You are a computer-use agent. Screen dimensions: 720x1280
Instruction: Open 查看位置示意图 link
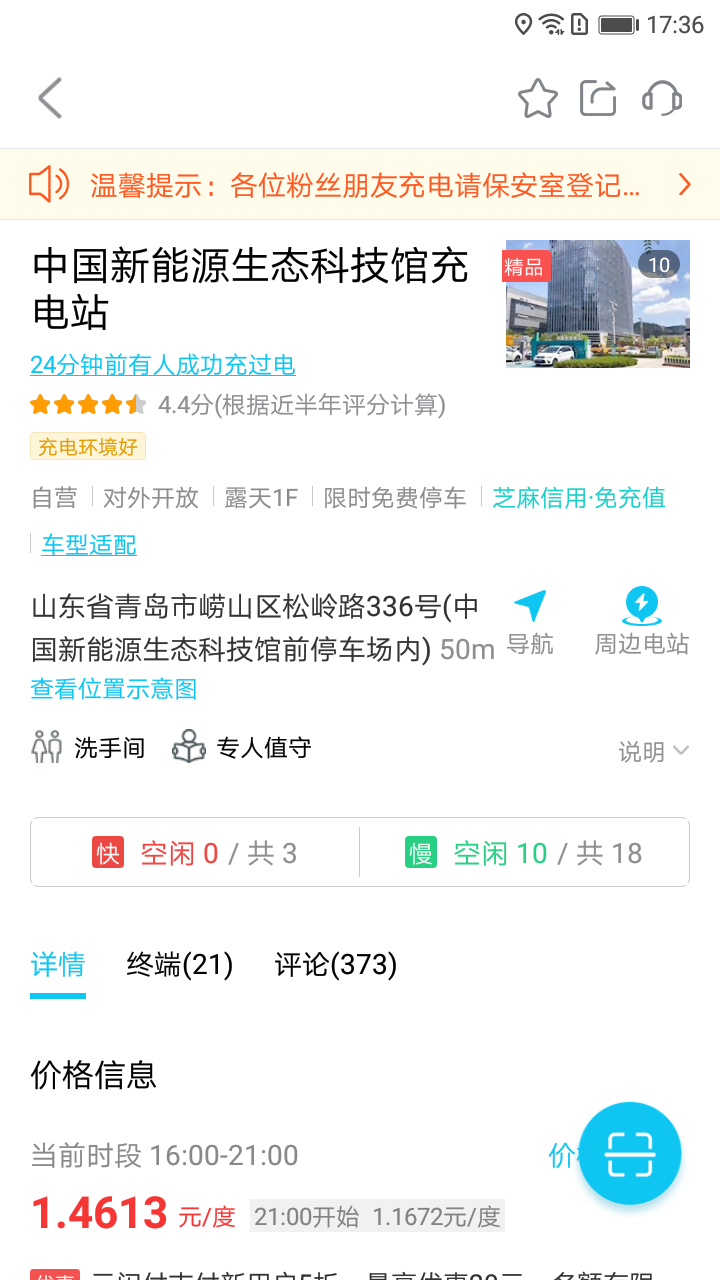tap(114, 689)
